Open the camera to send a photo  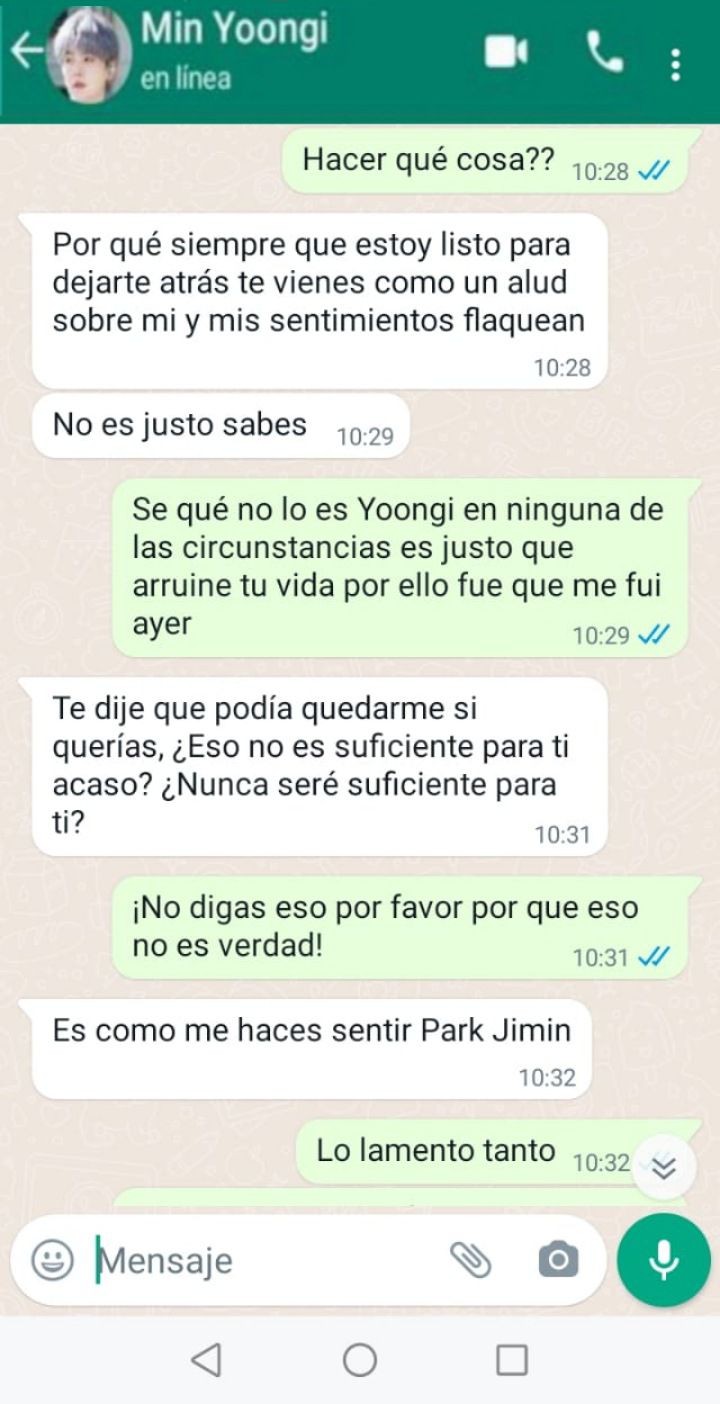pos(558,1260)
